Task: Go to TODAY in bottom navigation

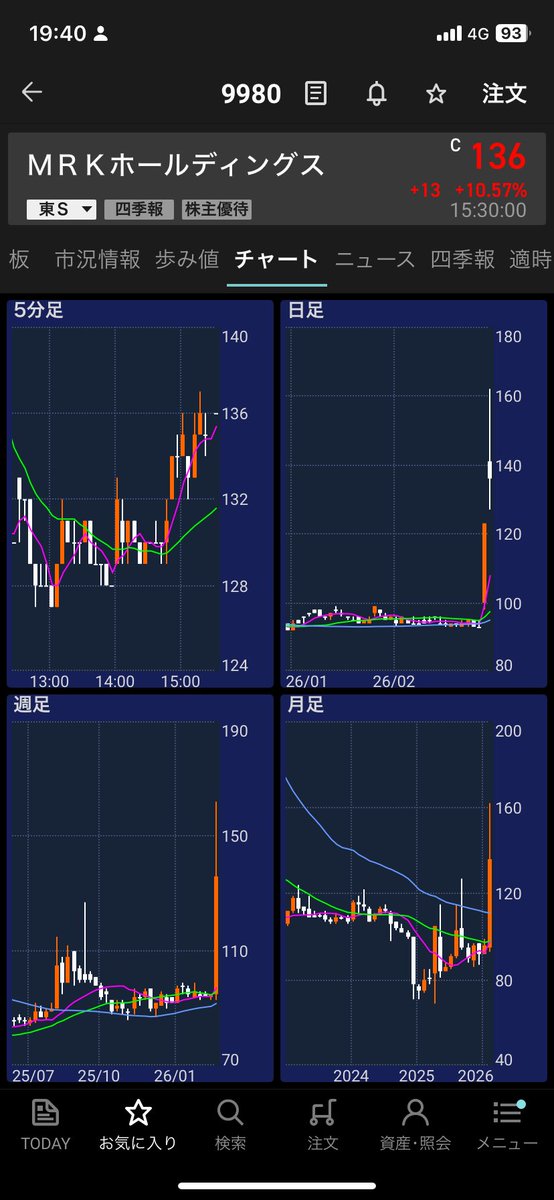Action: point(46,1125)
